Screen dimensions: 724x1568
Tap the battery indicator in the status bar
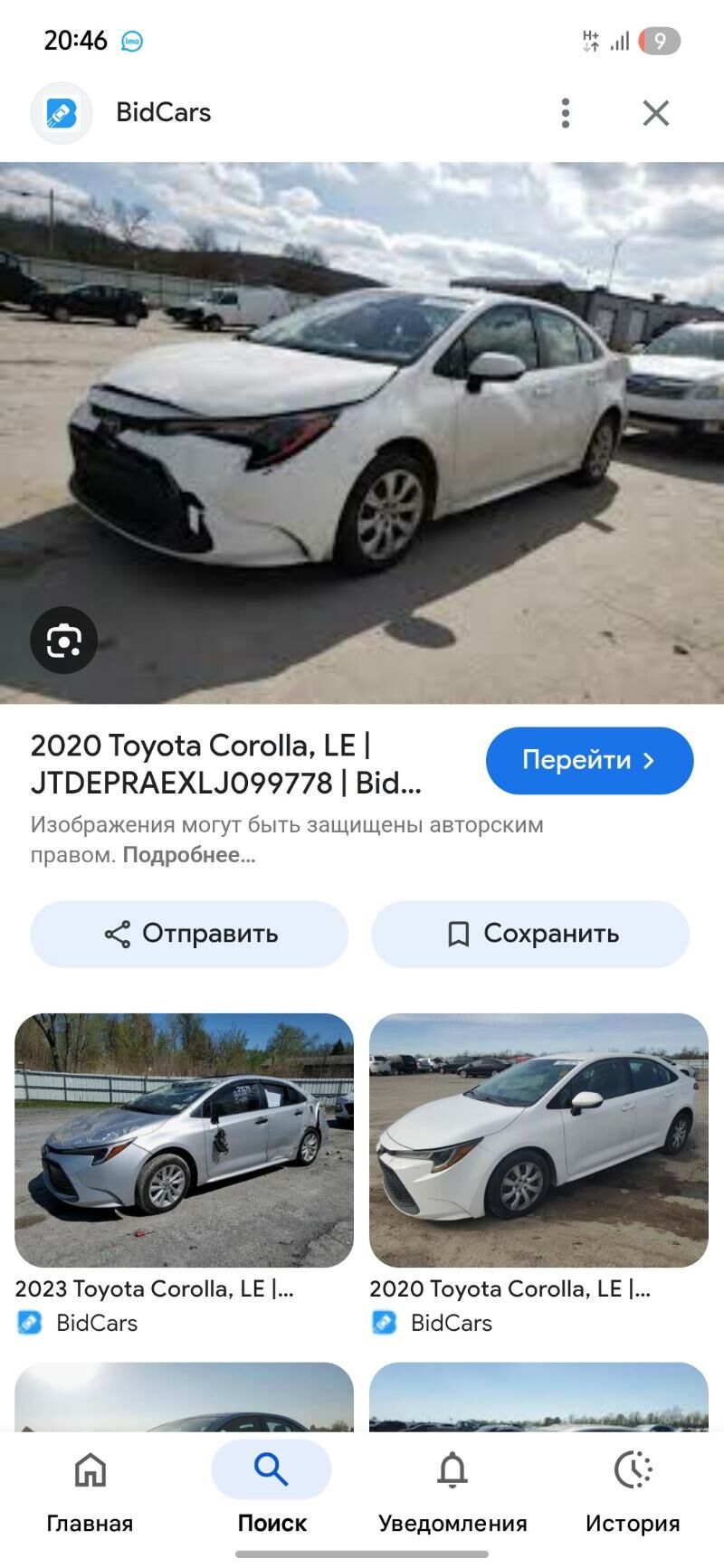pos(658,41)
